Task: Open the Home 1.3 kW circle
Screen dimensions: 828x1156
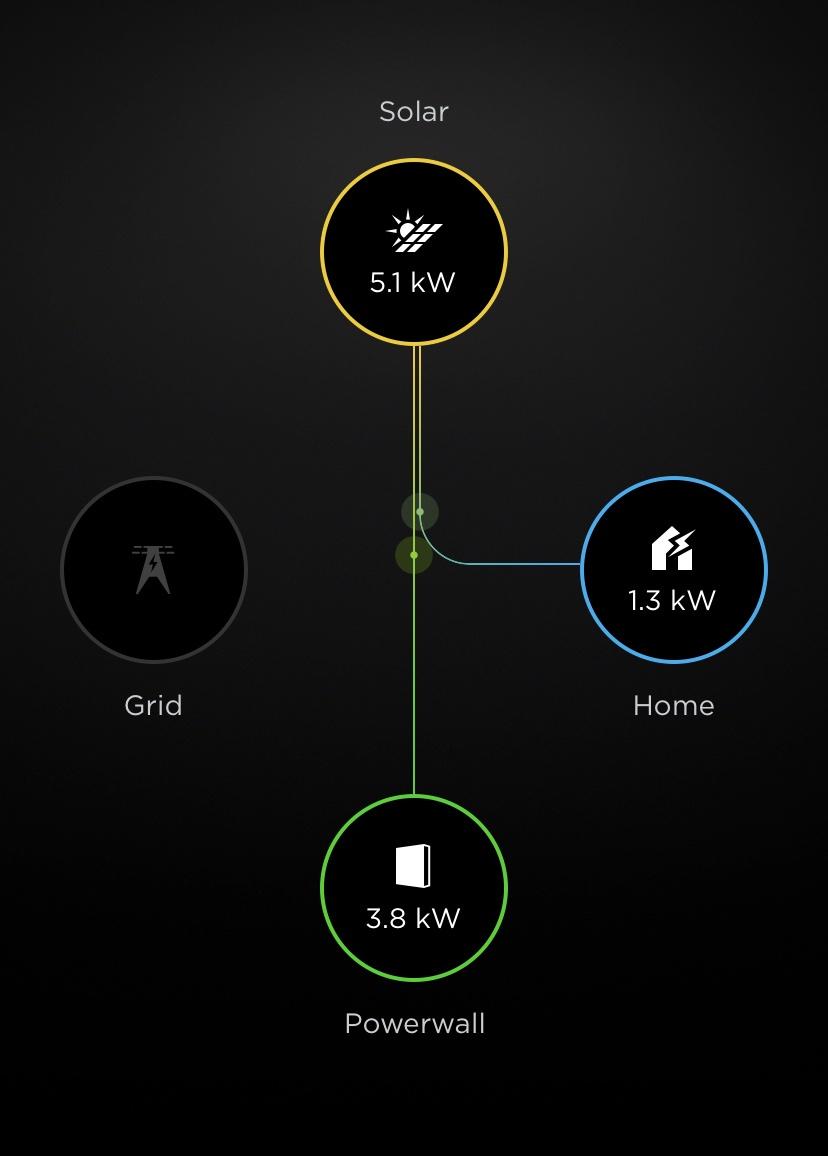Action: tap(673, 570)
